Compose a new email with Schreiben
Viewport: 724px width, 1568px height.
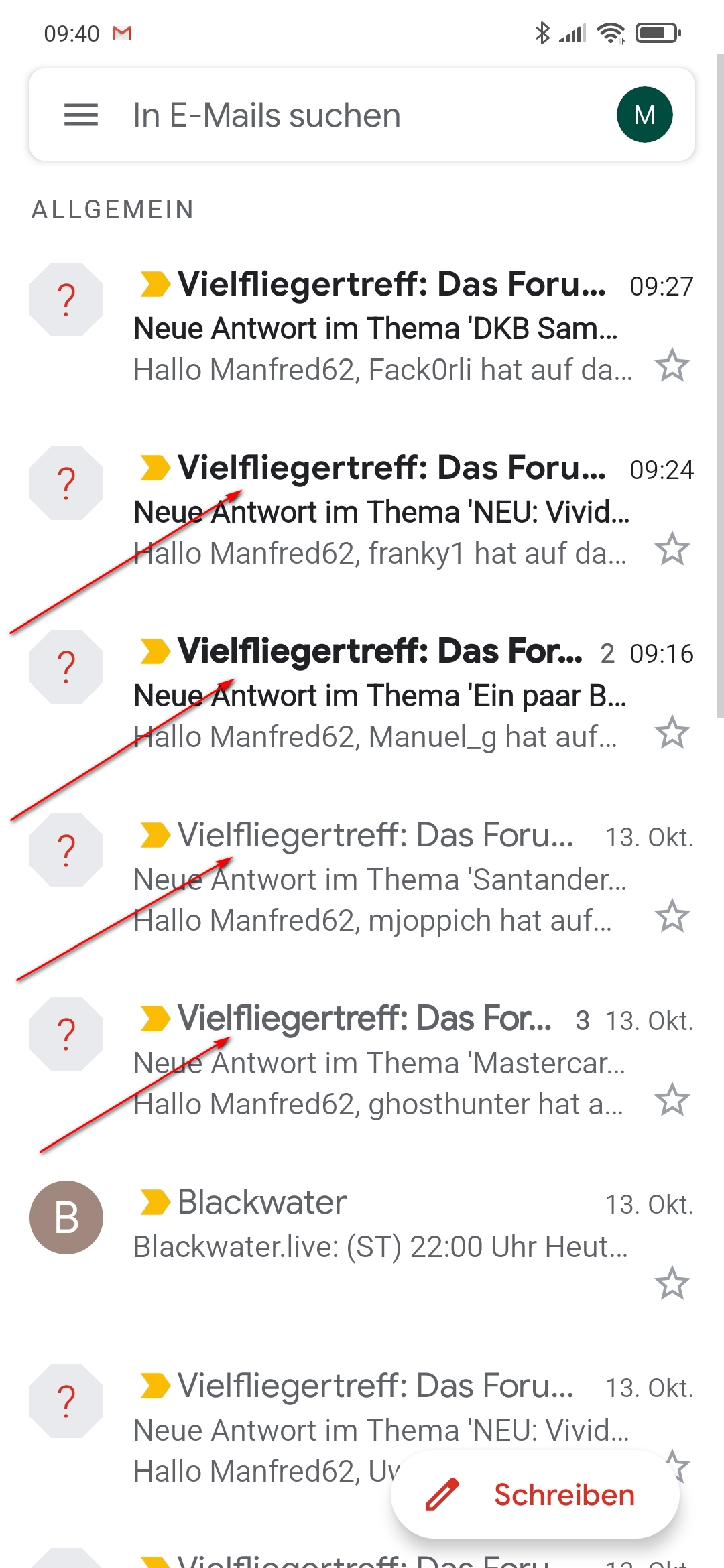pos(535,1494)
